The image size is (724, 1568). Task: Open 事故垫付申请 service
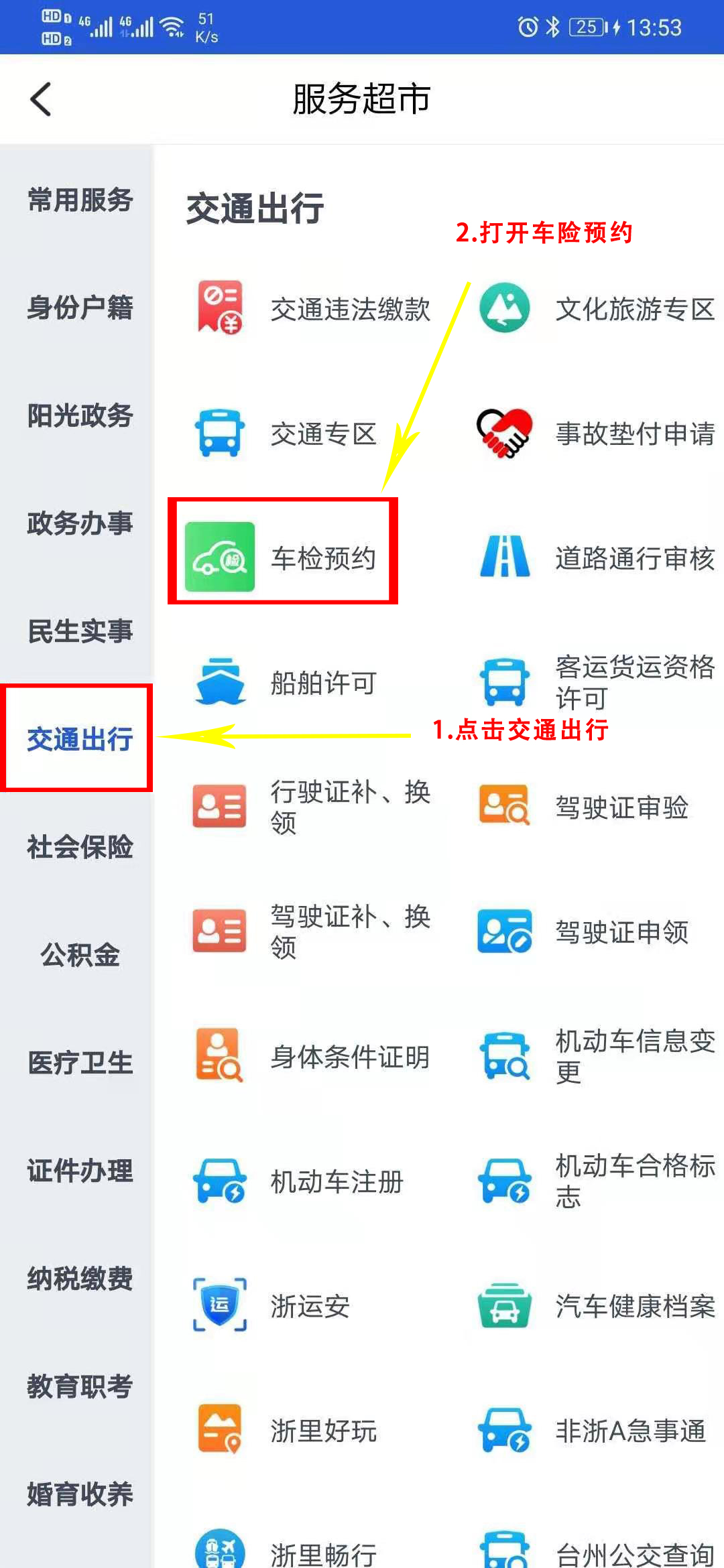(597, 434)
